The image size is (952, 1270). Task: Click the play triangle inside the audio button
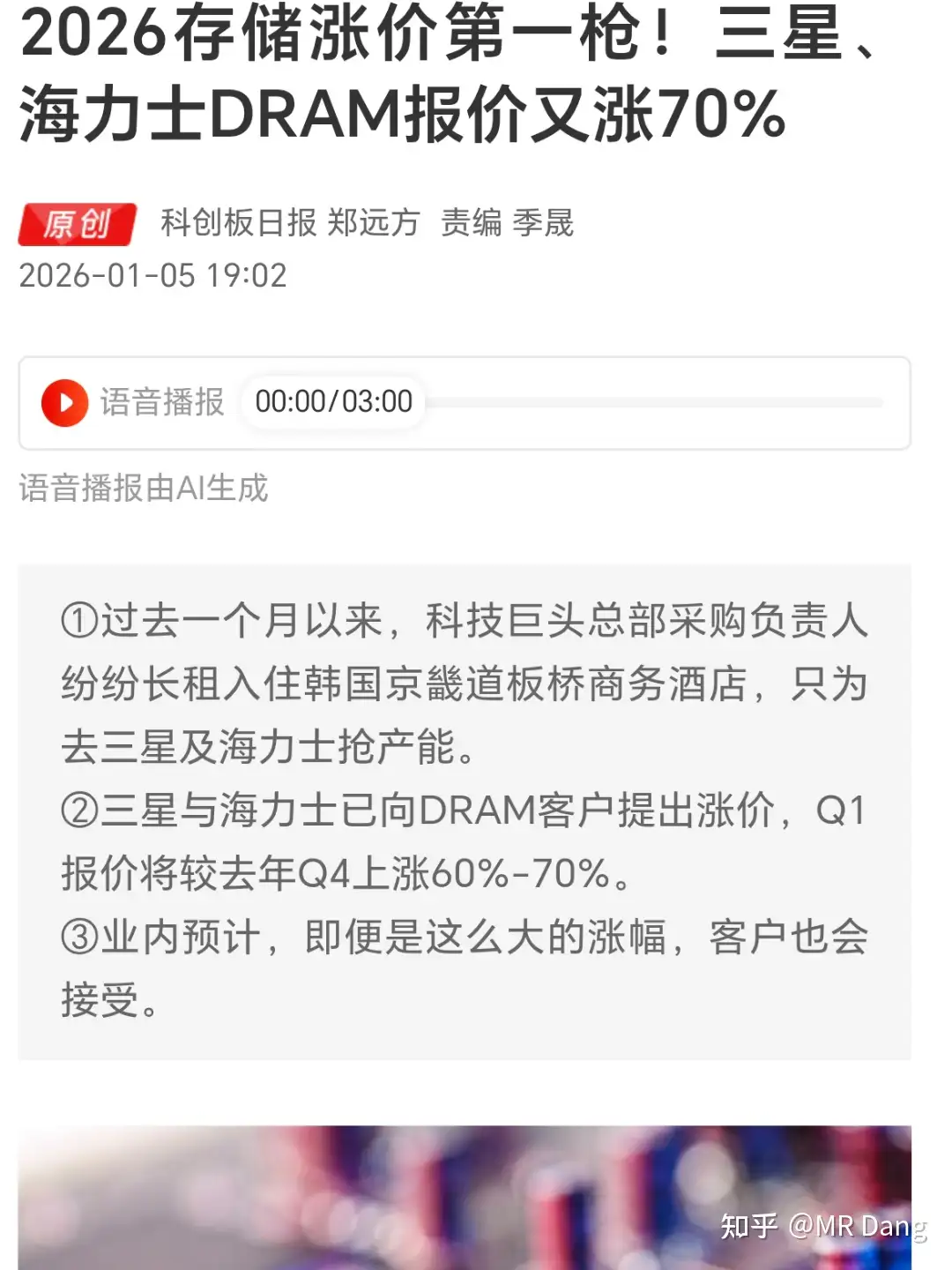[x=65, y=401]
